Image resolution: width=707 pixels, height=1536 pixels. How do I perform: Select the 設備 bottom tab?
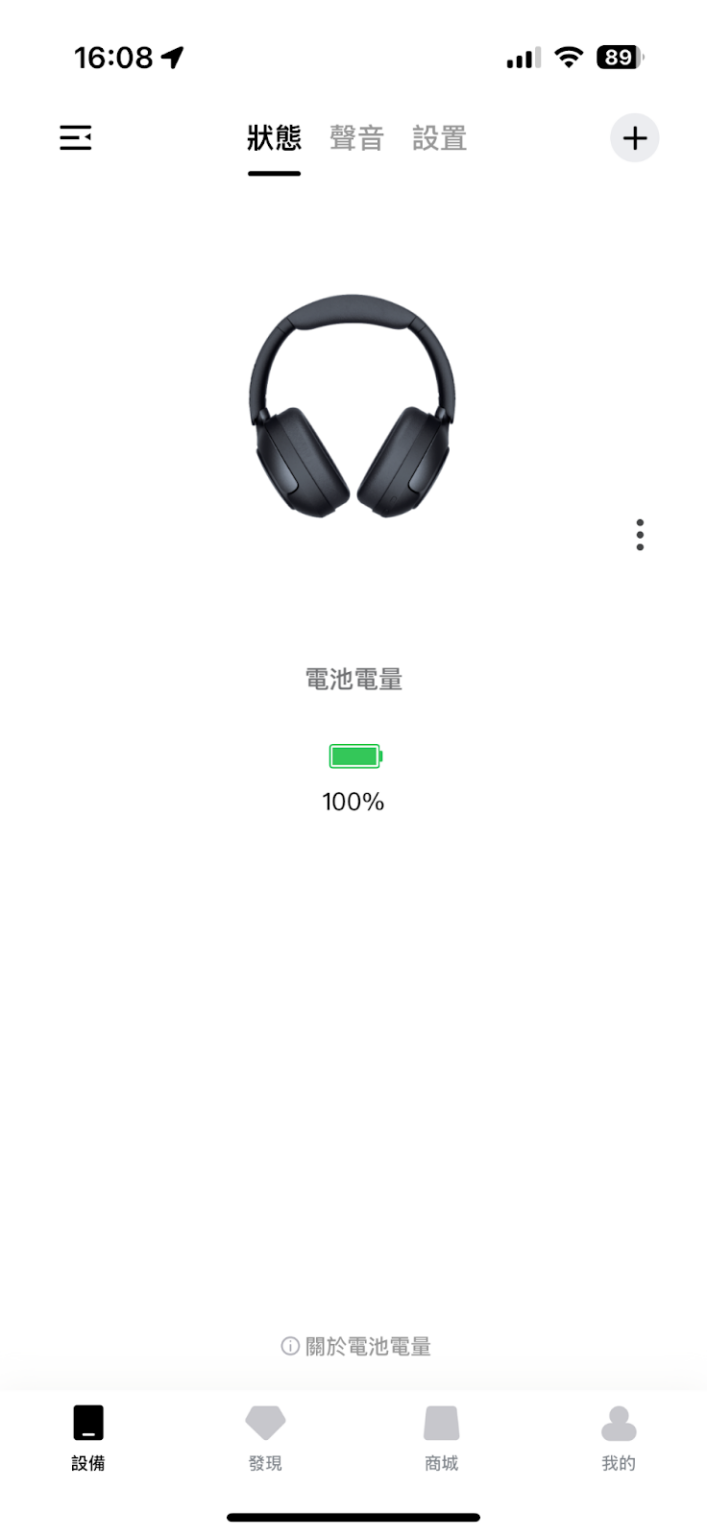(x=88, y=1437)
